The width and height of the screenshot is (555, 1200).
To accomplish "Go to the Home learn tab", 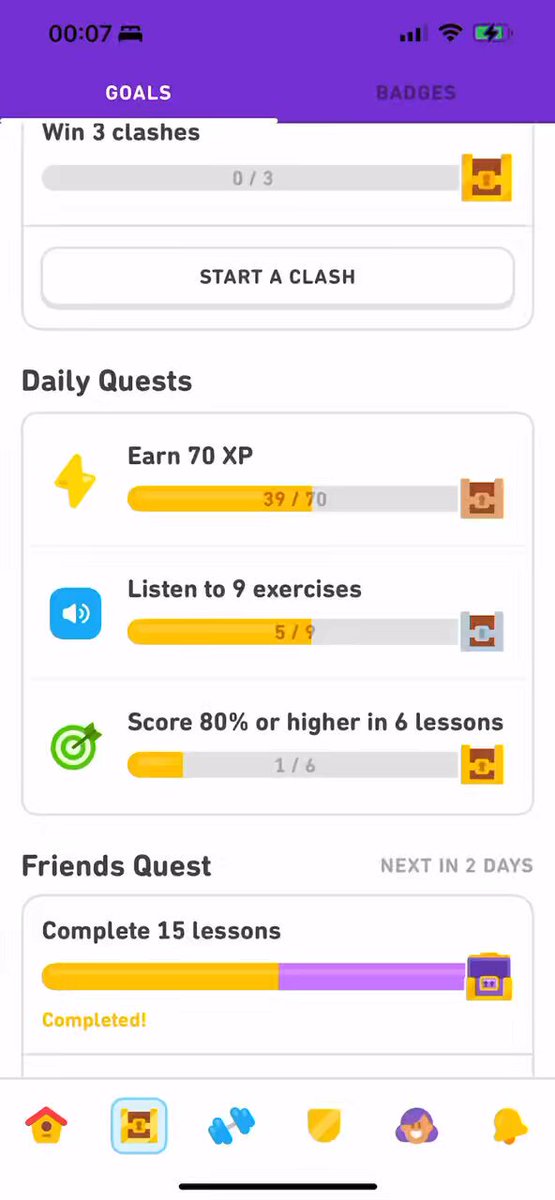I will [x=46, y=1126].
